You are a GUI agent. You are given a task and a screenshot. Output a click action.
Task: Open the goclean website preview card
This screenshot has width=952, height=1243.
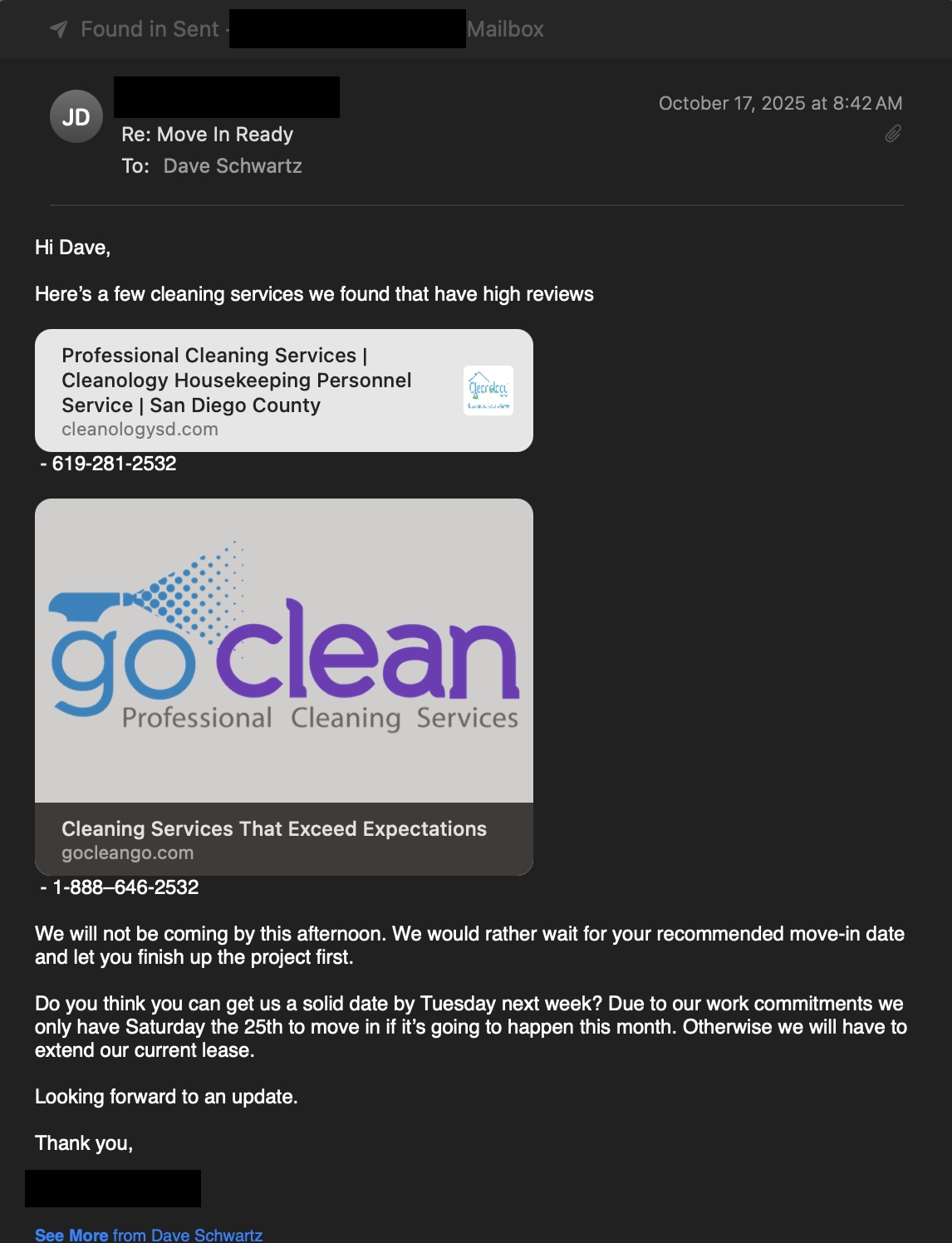click(x=283, y=686)
